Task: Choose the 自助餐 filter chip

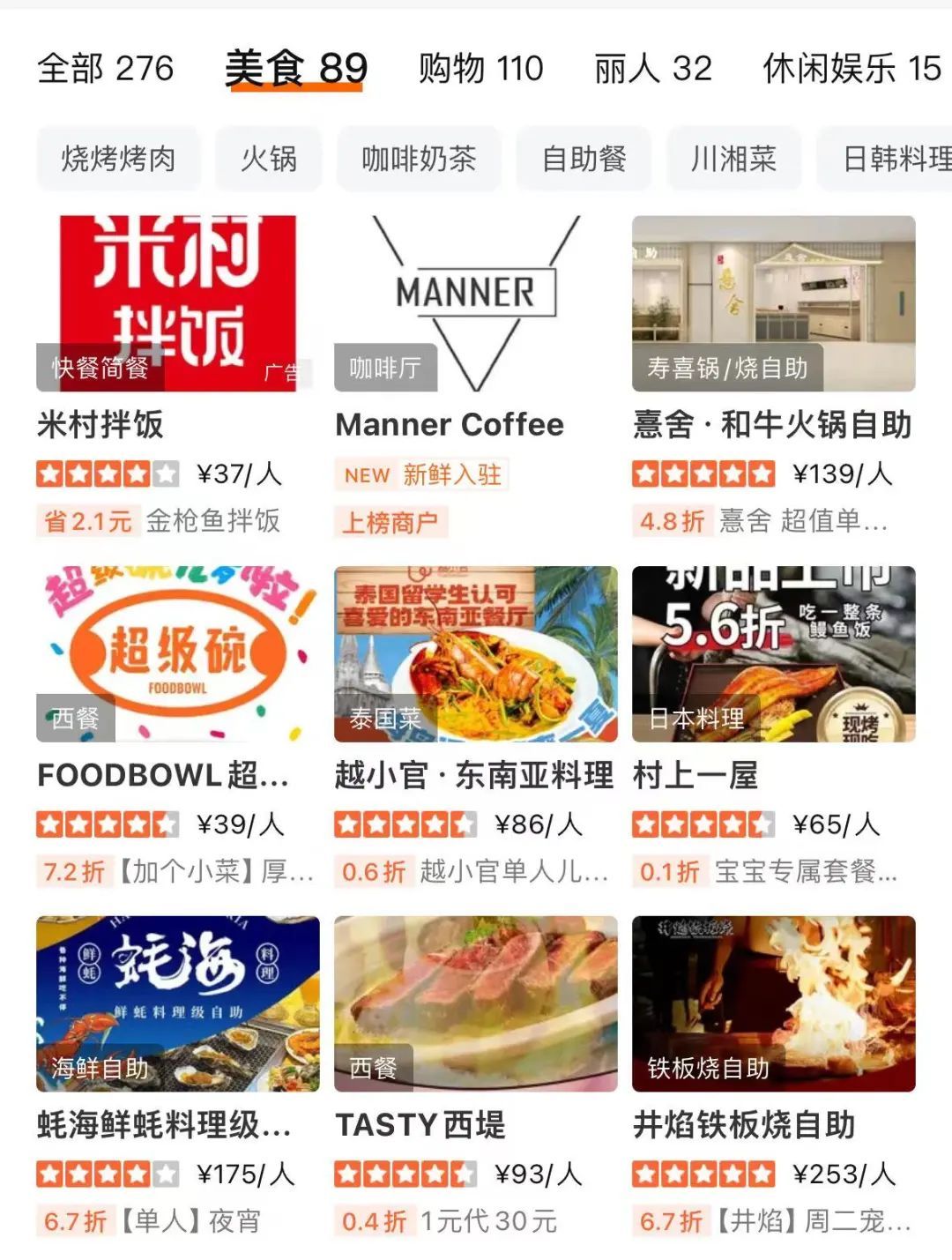Action: point(584,160)
